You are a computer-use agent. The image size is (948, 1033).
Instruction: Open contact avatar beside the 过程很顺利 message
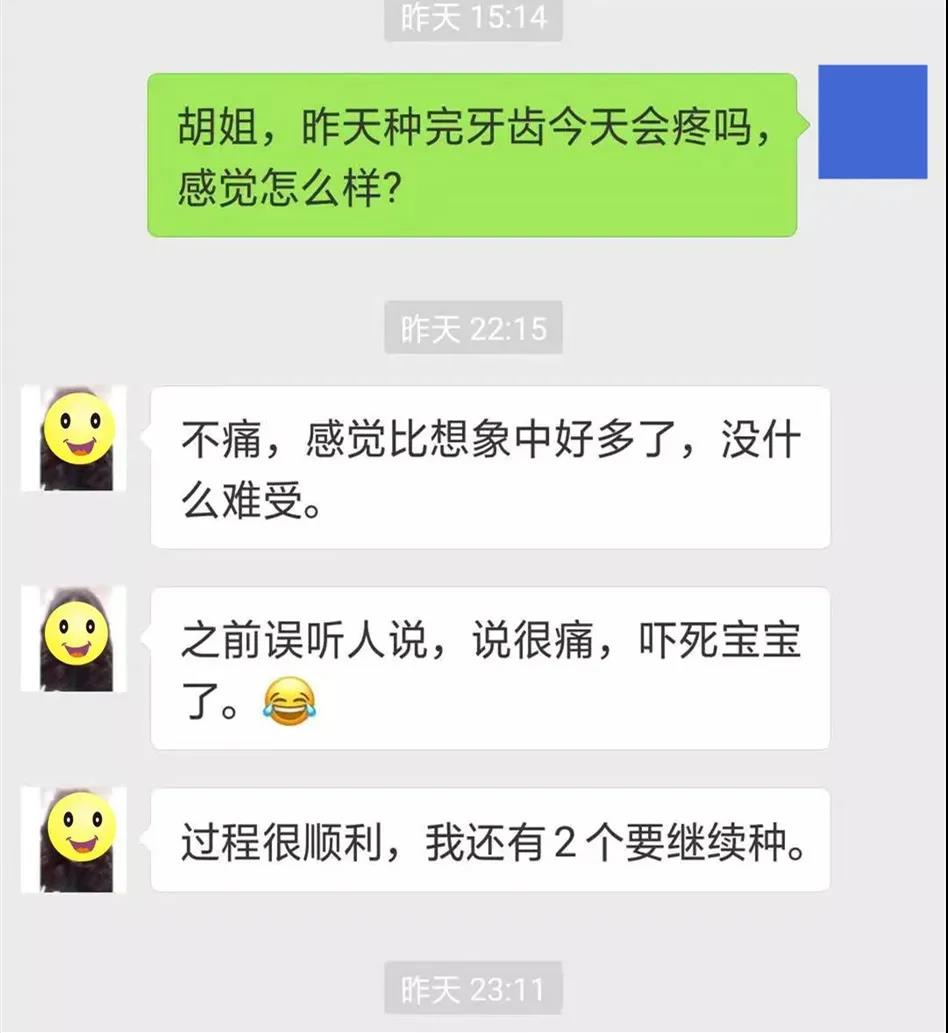click(x=74, y=838)
